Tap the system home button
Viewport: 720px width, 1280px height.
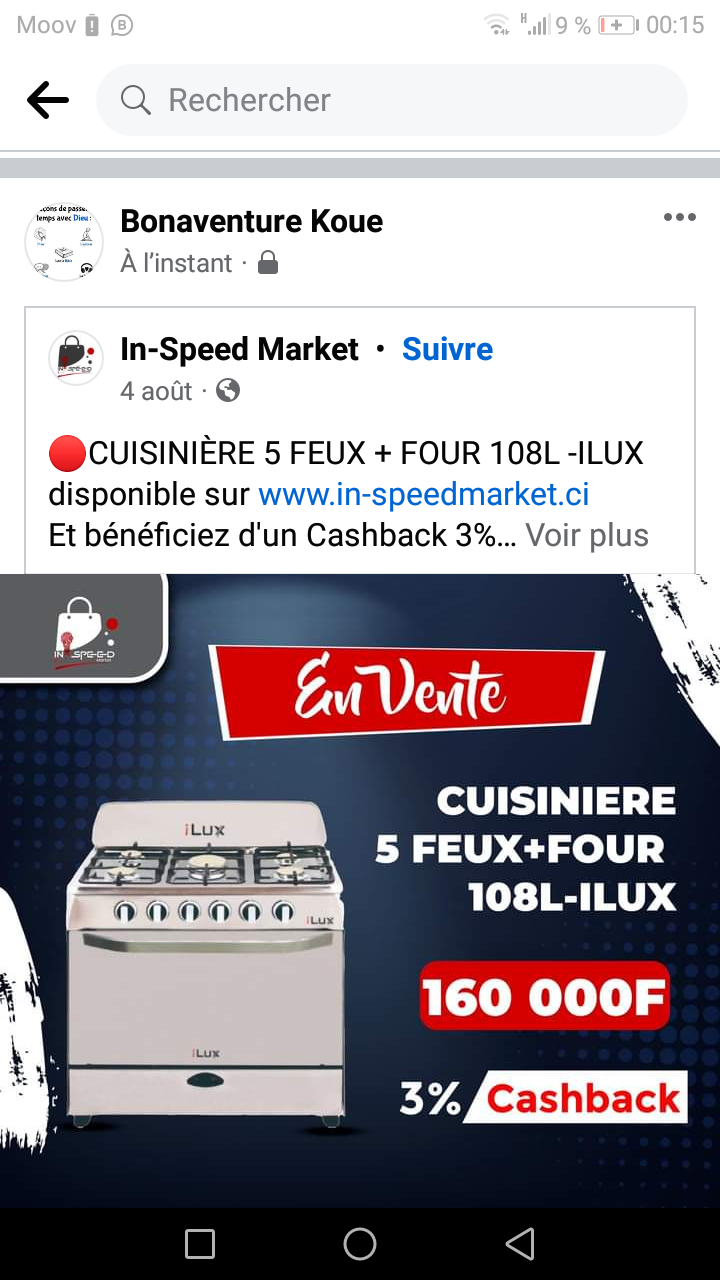pos(360,1244)
